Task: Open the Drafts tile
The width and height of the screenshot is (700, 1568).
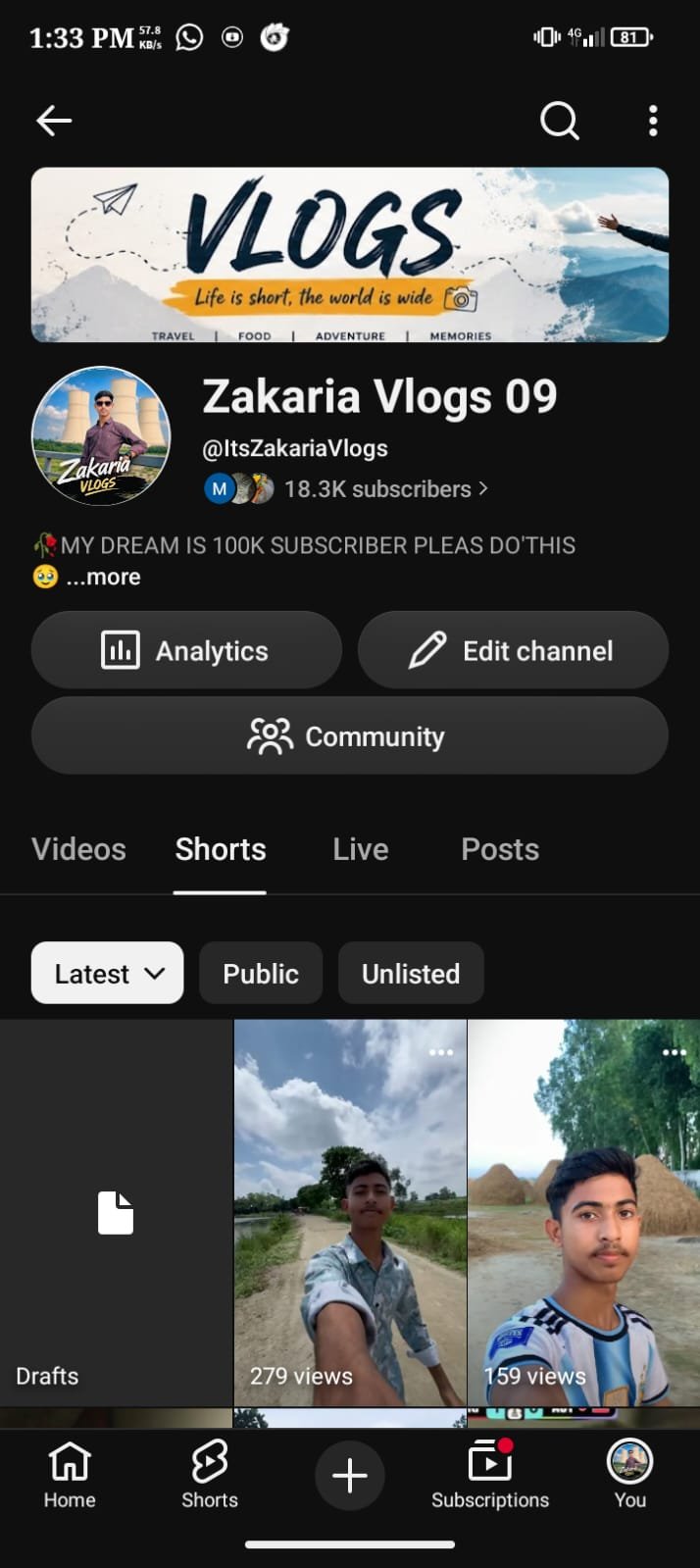Action: (x=116, y=1213)
